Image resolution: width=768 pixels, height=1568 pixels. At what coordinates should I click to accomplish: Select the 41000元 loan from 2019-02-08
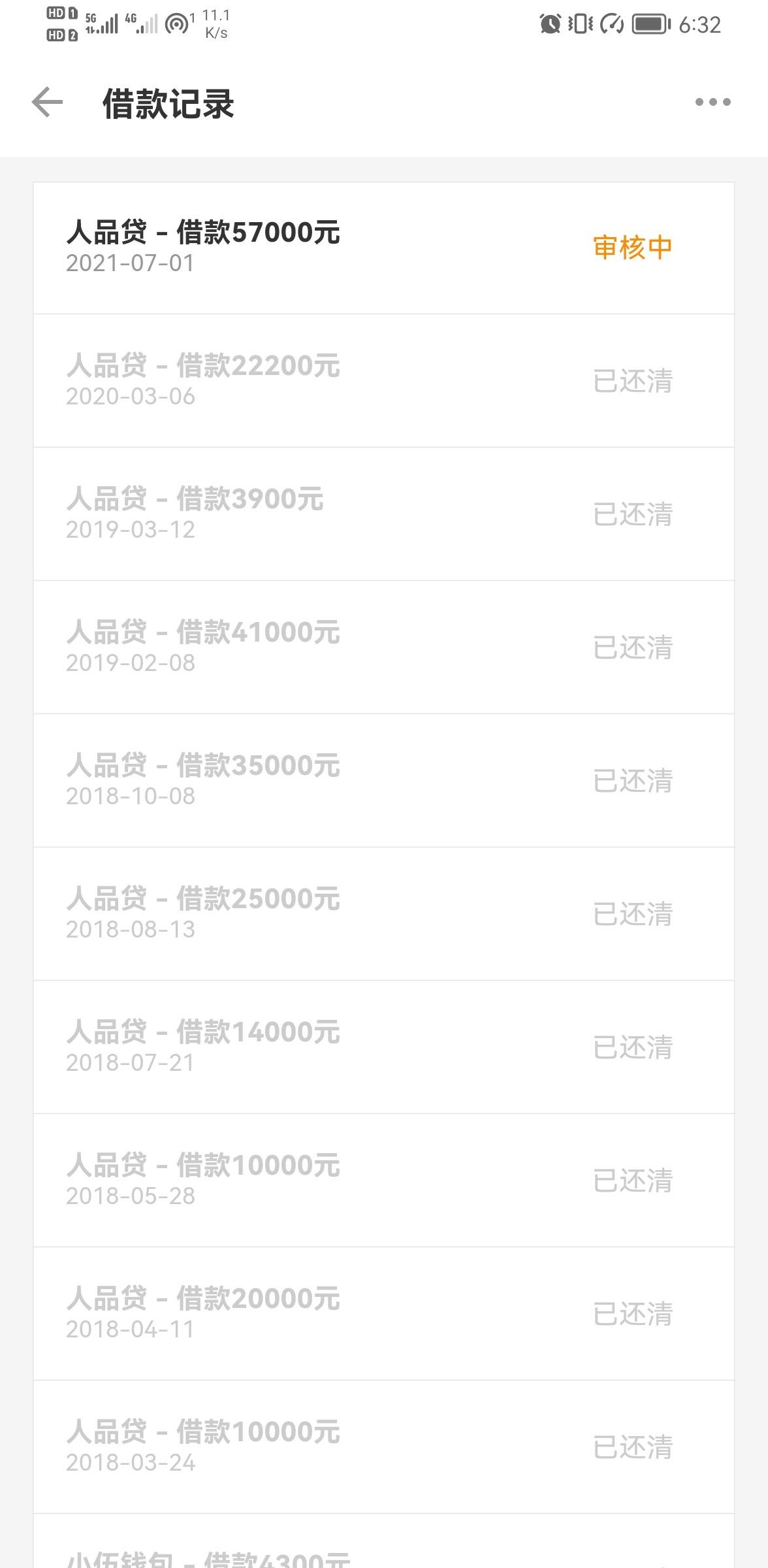384,647
